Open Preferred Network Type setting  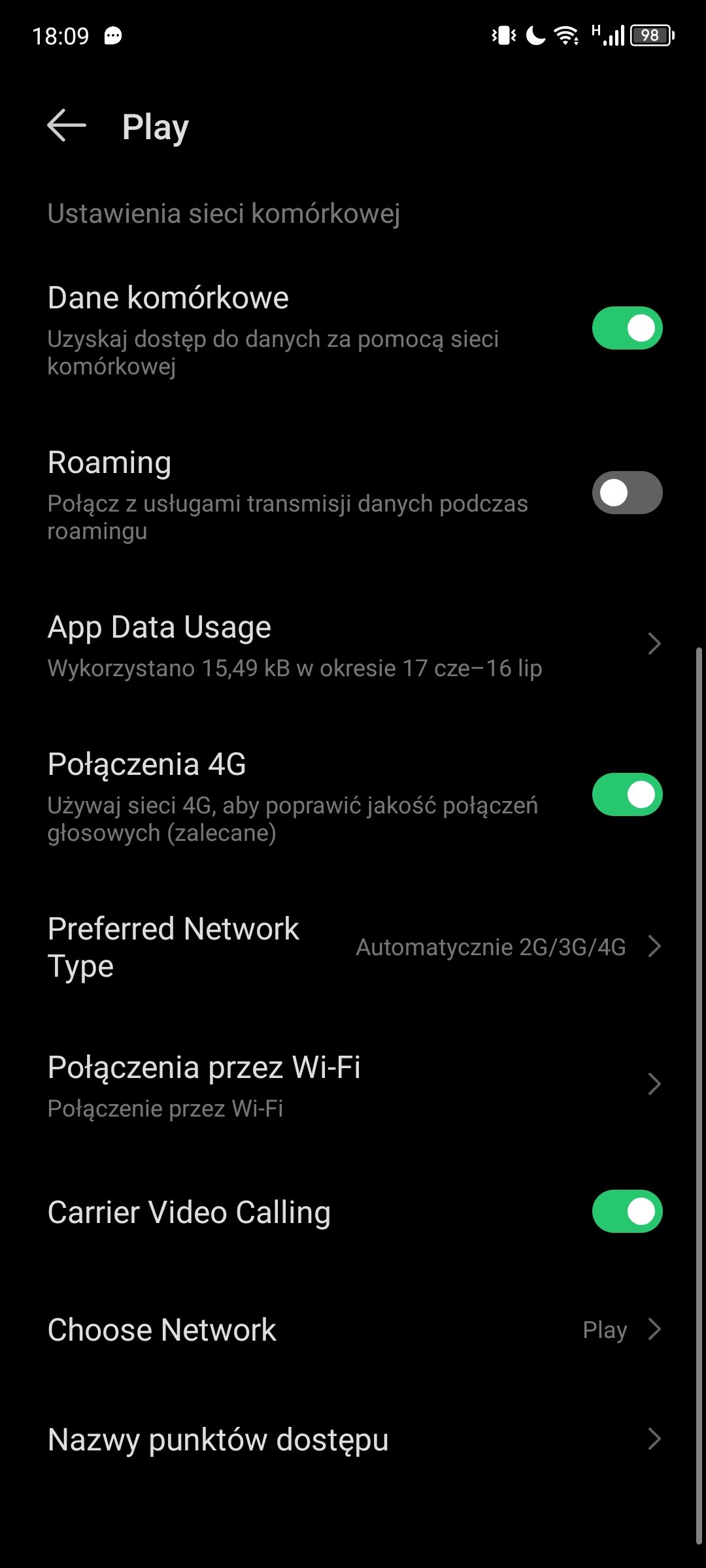(x=353, y=947)
